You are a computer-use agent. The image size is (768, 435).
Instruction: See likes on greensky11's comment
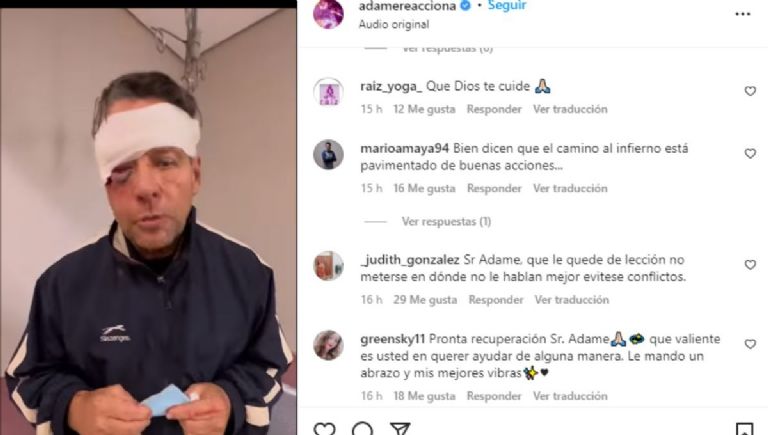[x=425, y=396]
